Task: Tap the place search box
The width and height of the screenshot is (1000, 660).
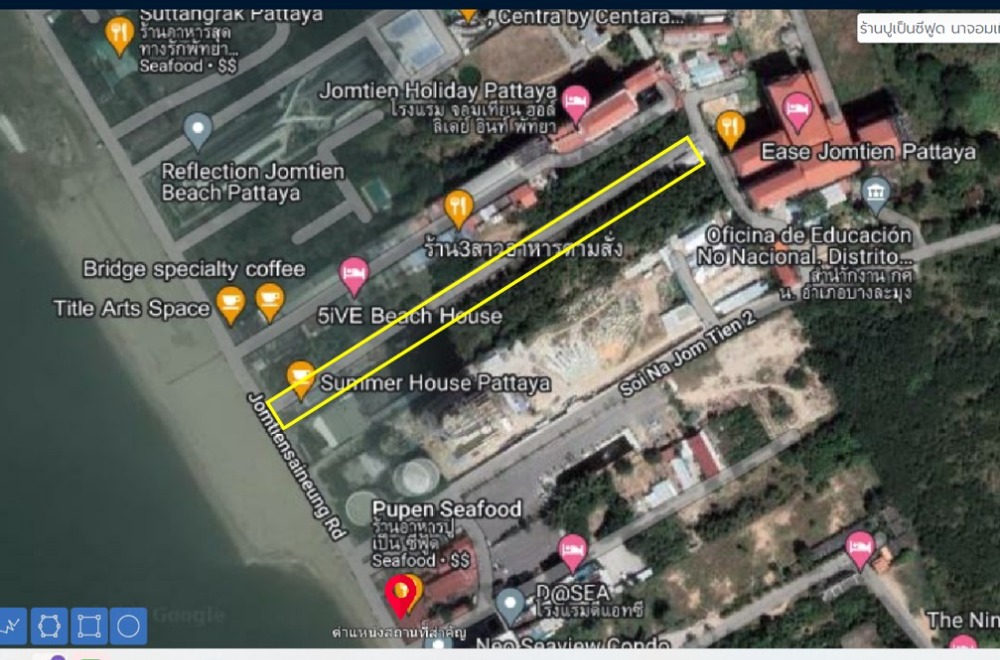Action: tap(927, 29)
